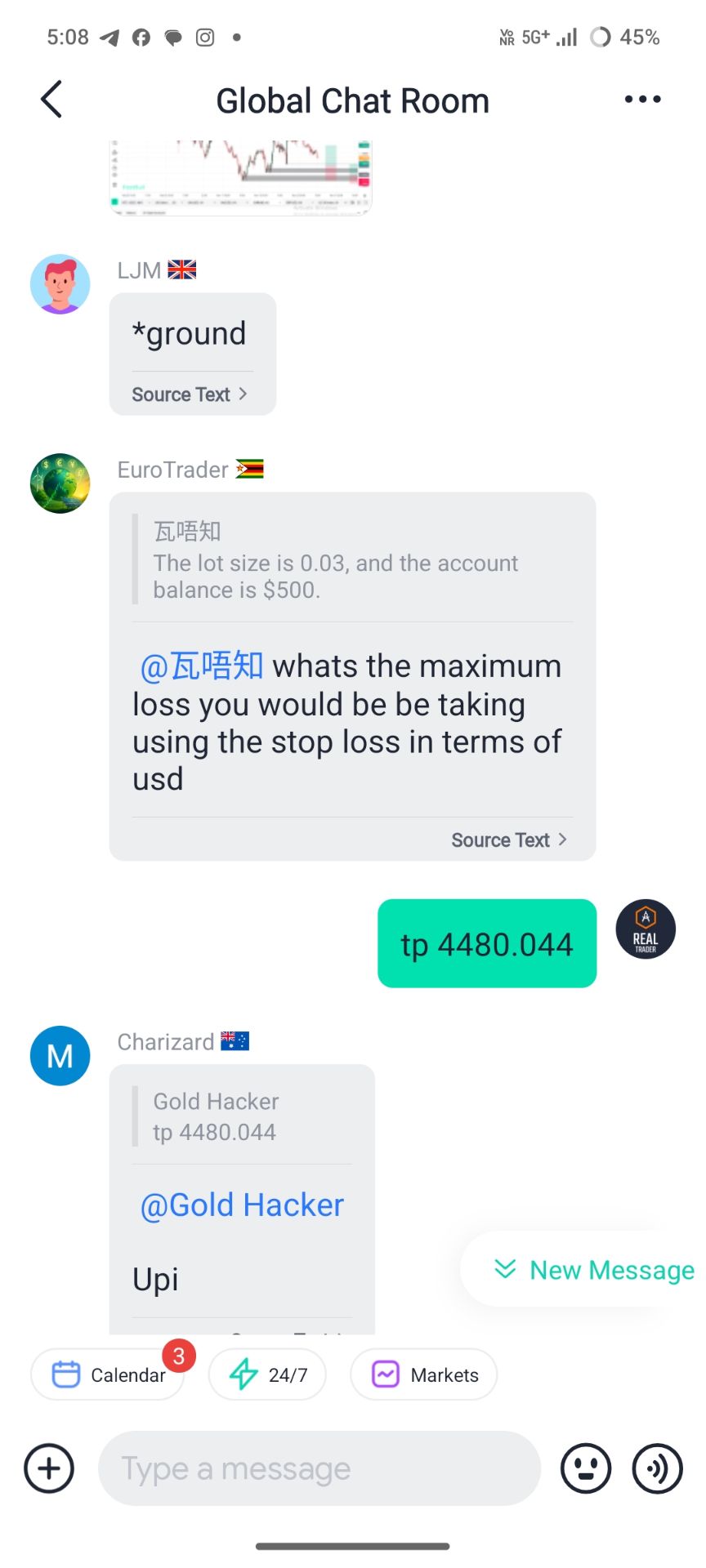Start a voice message

pos(657,1468)
